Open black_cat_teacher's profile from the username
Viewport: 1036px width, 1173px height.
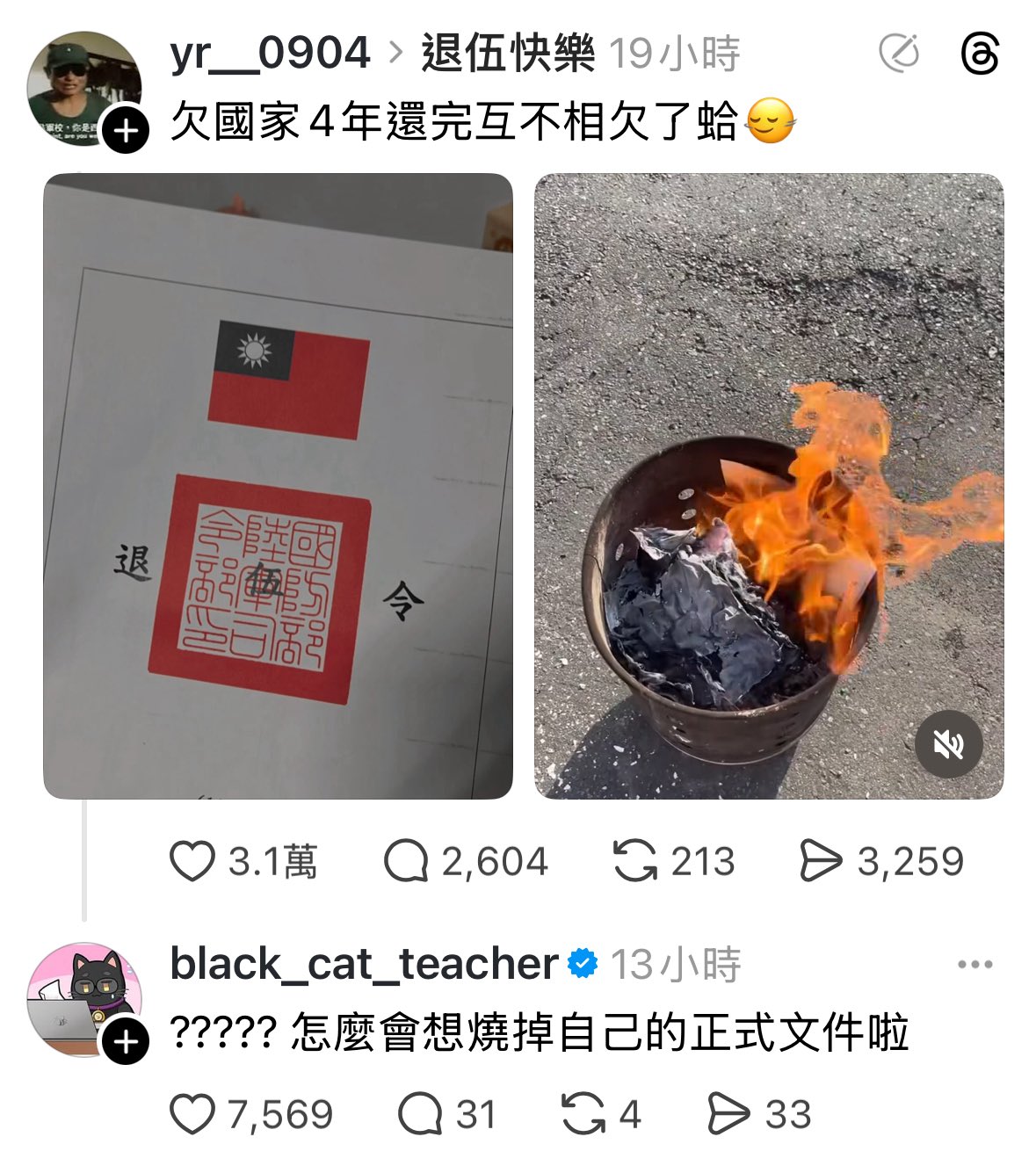pos(364,964)
